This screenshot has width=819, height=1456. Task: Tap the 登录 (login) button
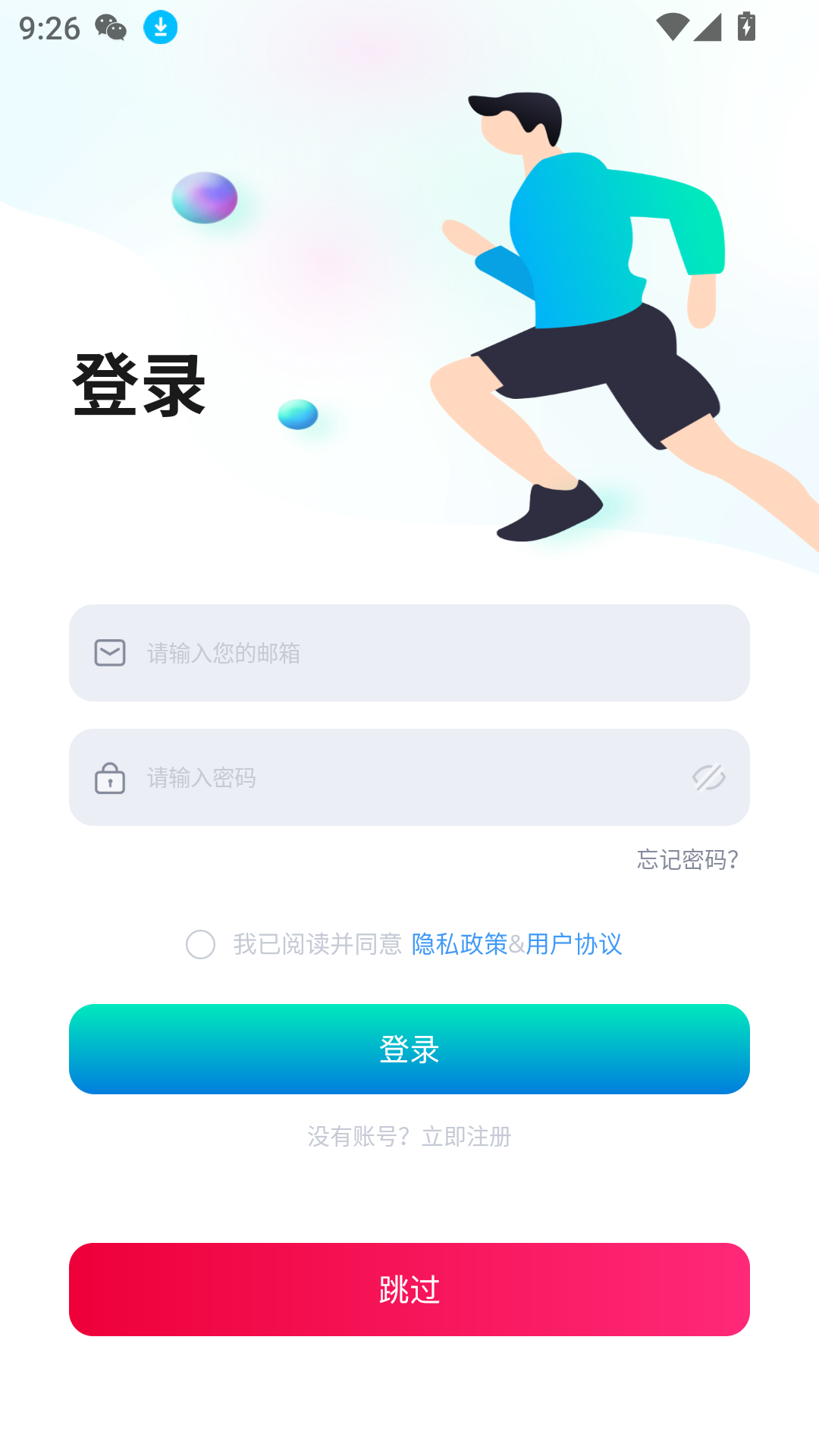pos(409,1049)
